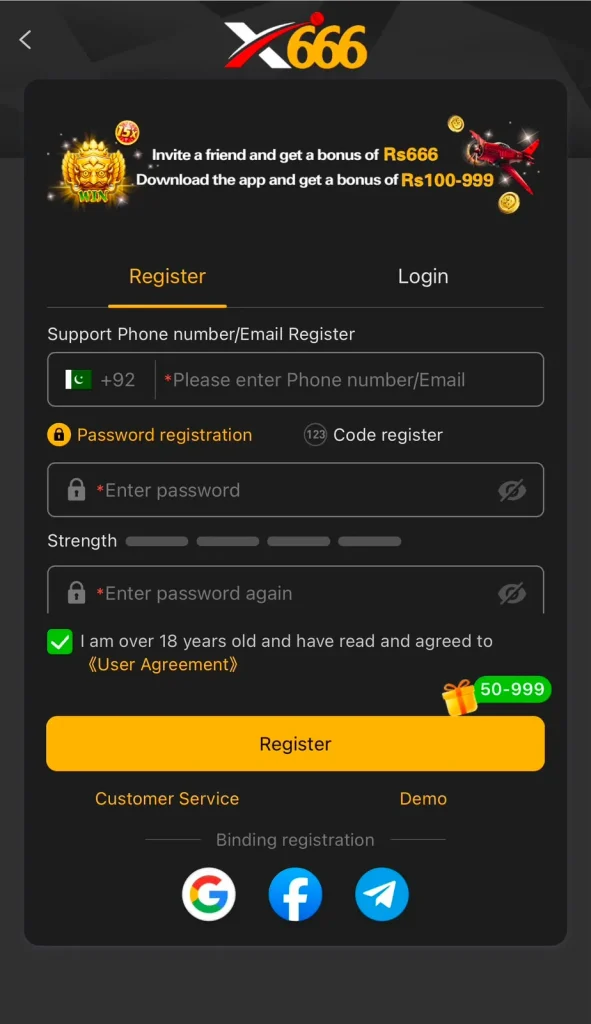591x1024 pixels.
Task: Choose Code register option
Action: coord(374,435)
